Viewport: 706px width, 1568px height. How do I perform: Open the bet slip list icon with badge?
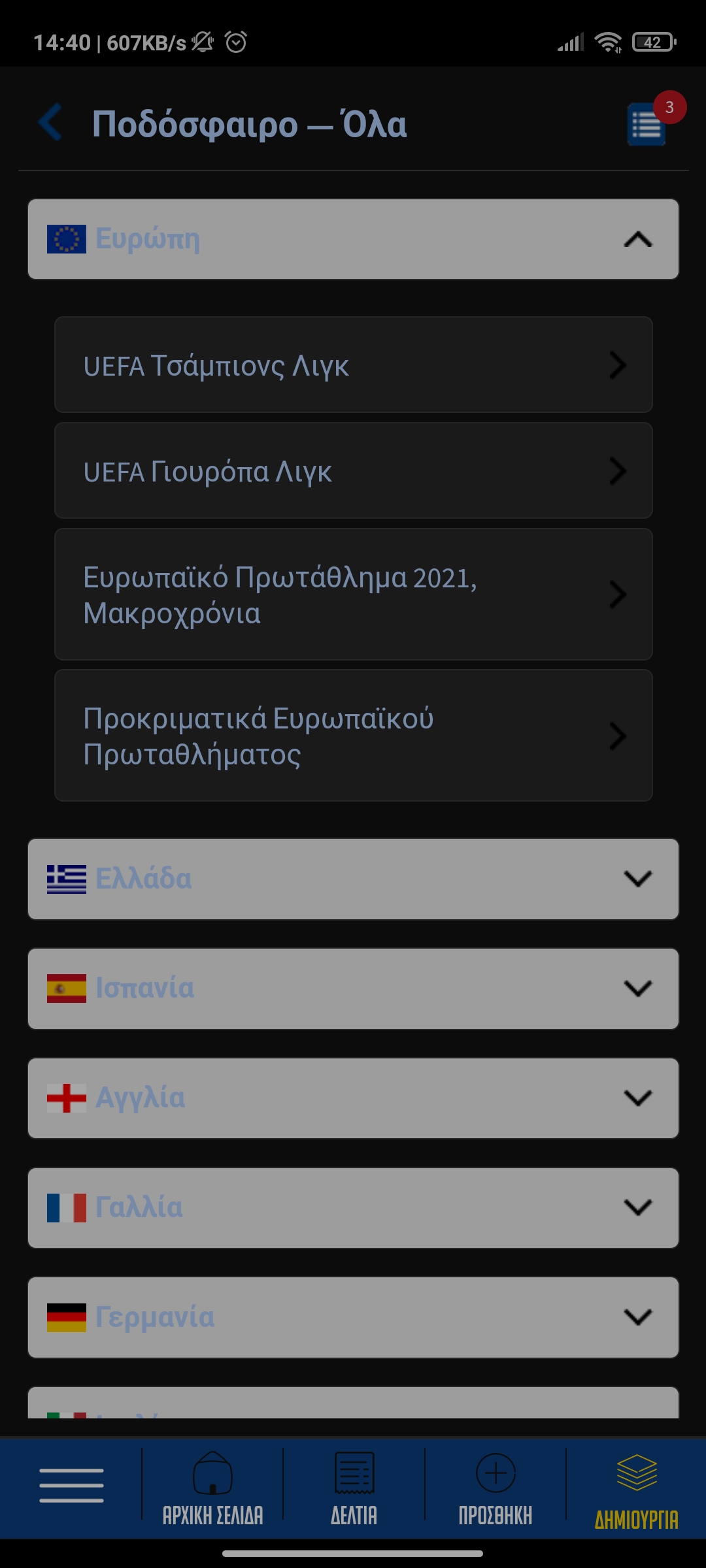pos(647,124)
